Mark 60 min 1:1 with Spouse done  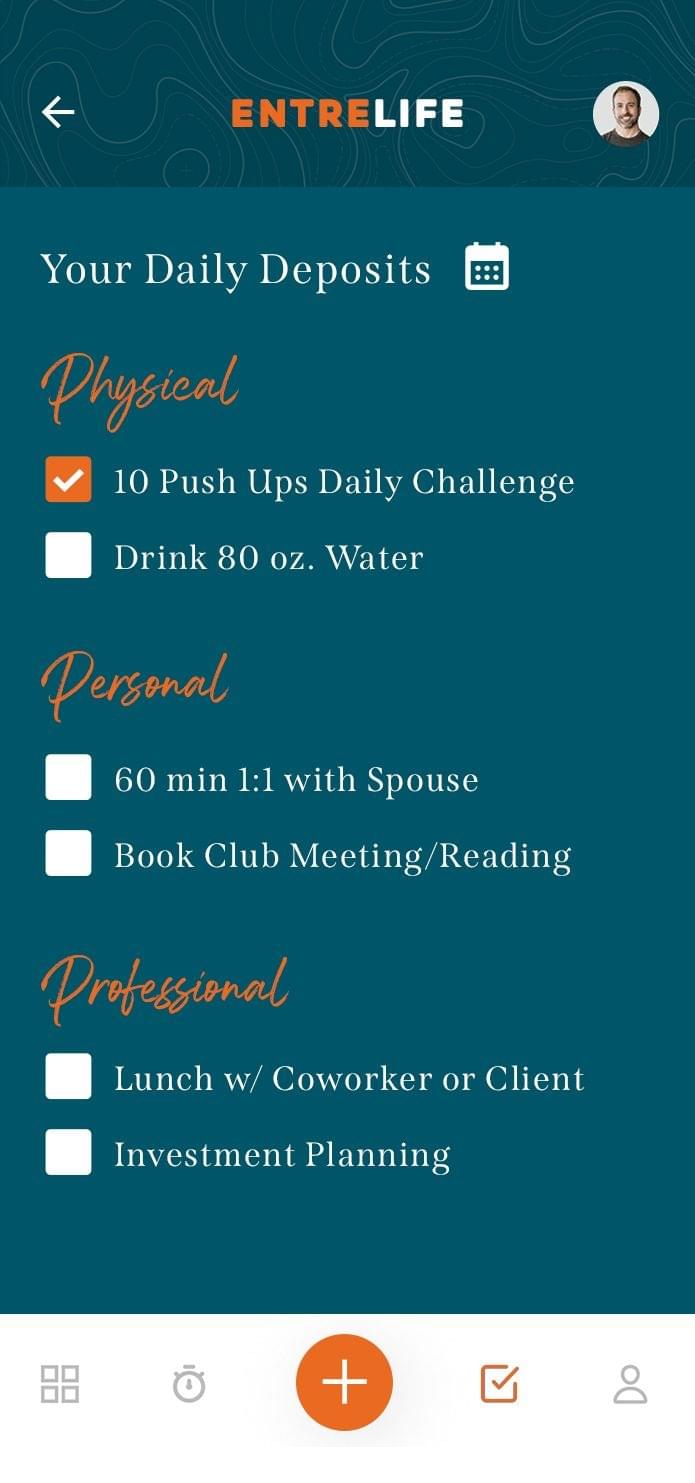[68, 778]
